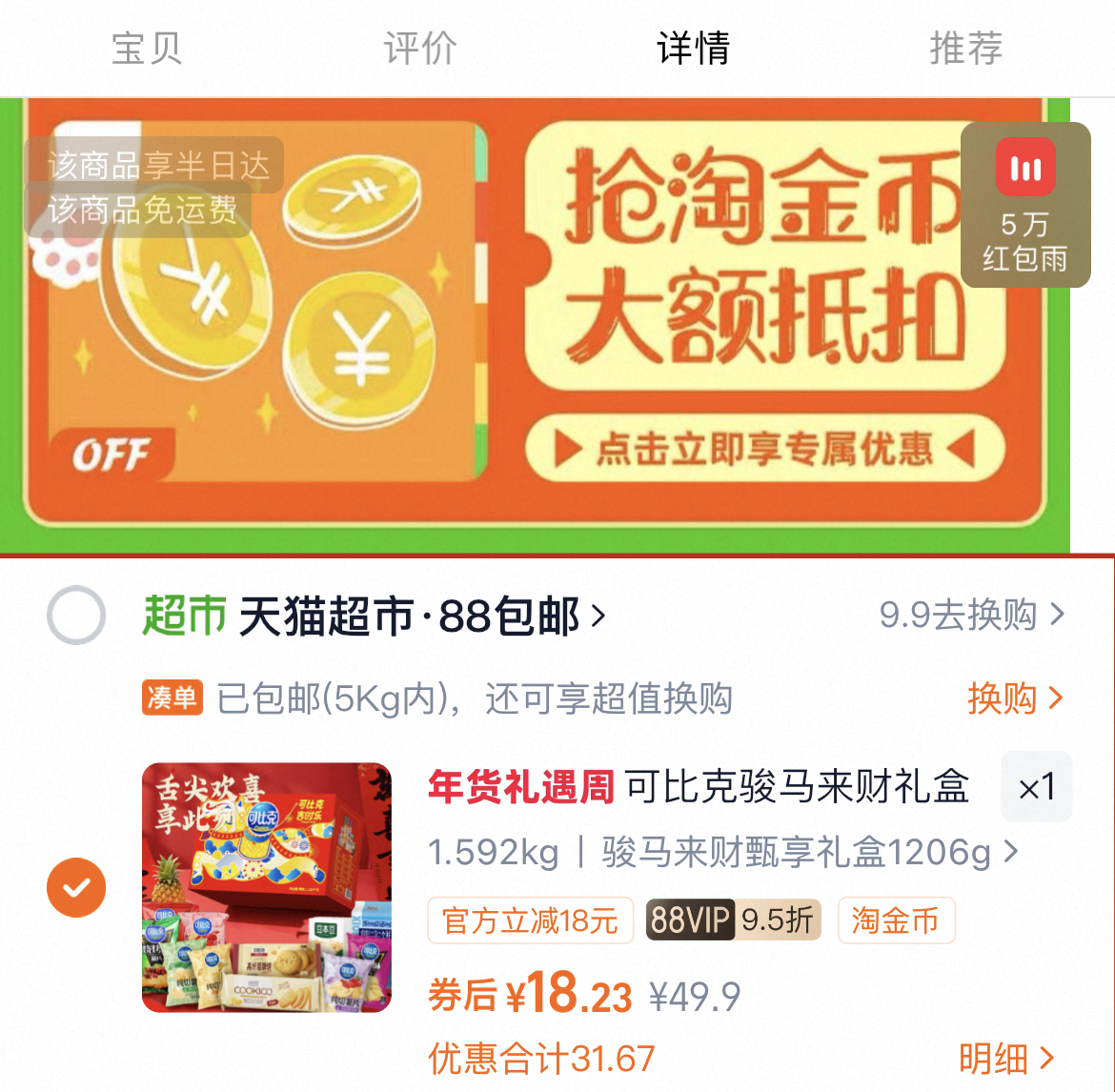Switch to the 宝贝 tab
The image size is (1115, 1092).
click(146, 48)
